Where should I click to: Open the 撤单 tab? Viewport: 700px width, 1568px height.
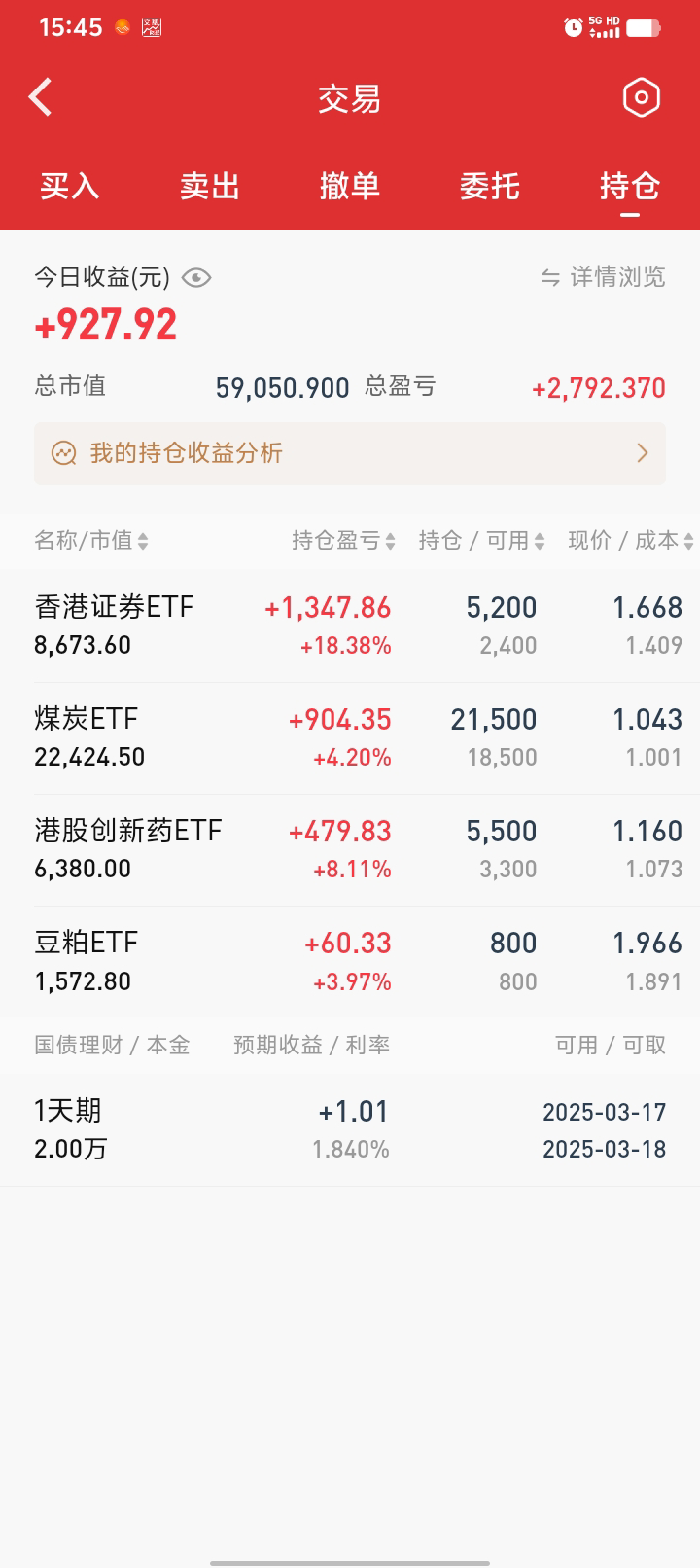click(350, 186)
